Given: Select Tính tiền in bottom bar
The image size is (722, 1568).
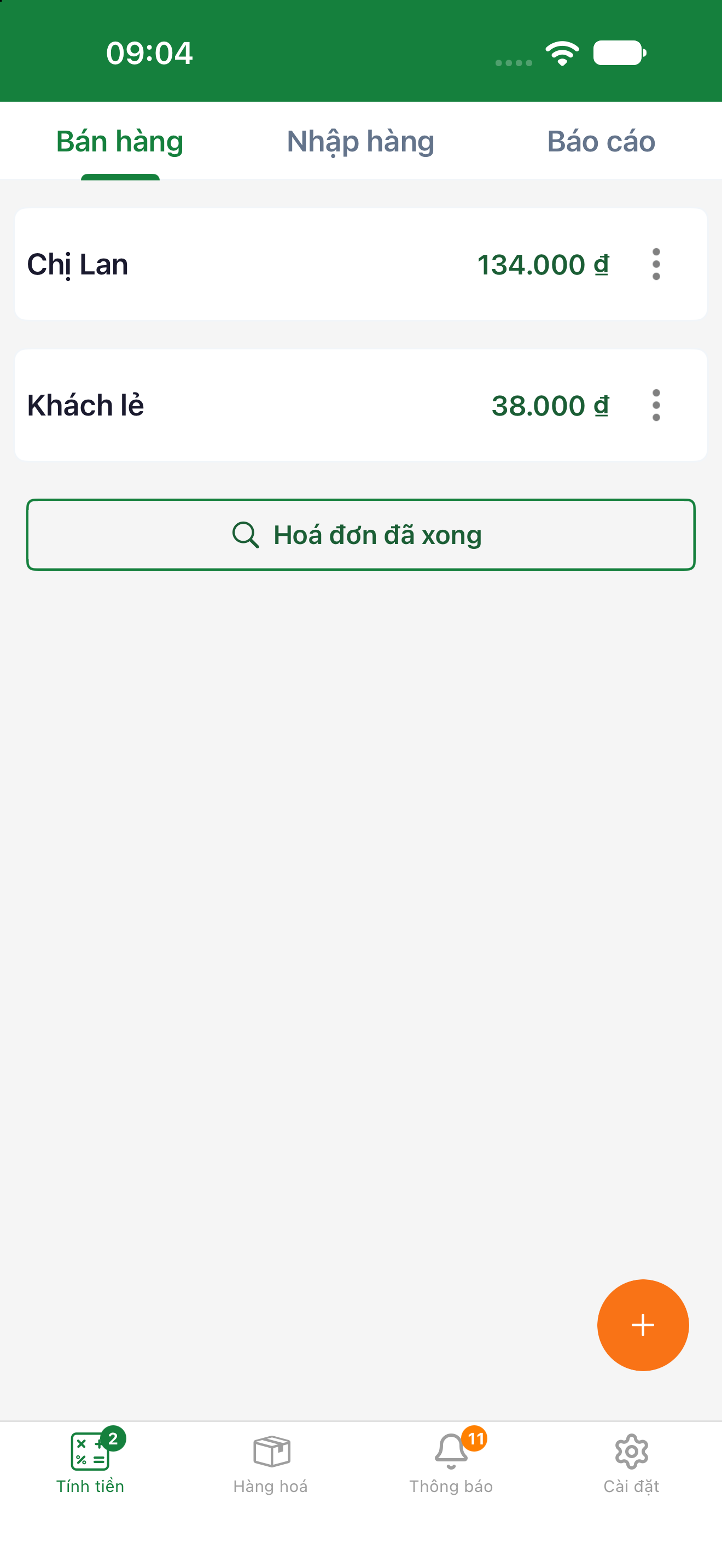Looking at the screenshot, I should click(90, 1464).
